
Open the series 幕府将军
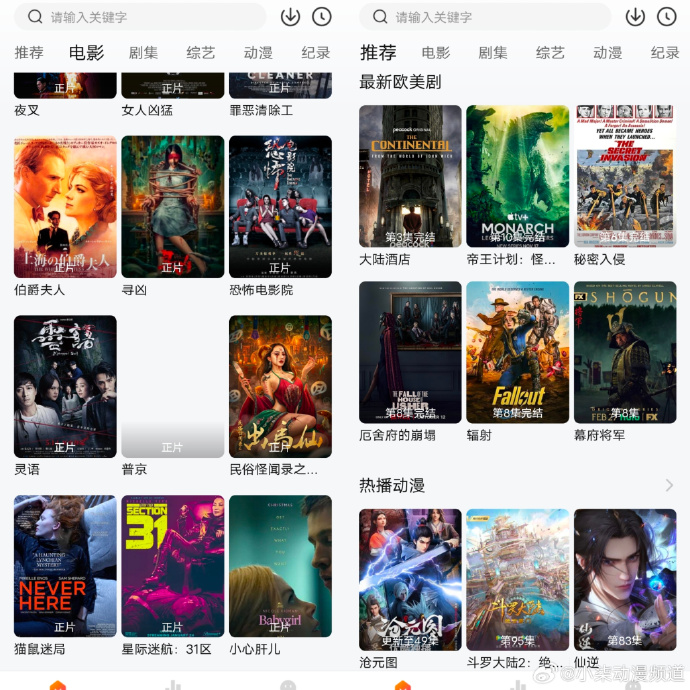point(625,352)
